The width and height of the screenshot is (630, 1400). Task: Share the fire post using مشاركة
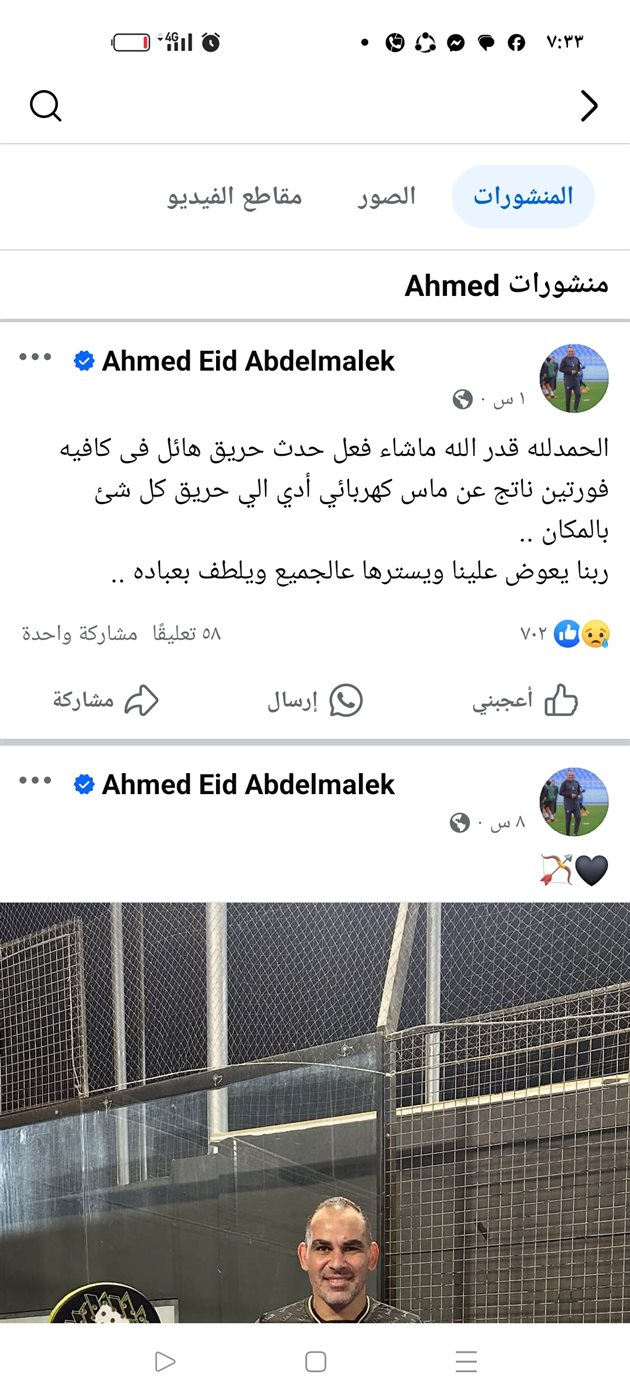pos(106,701)
